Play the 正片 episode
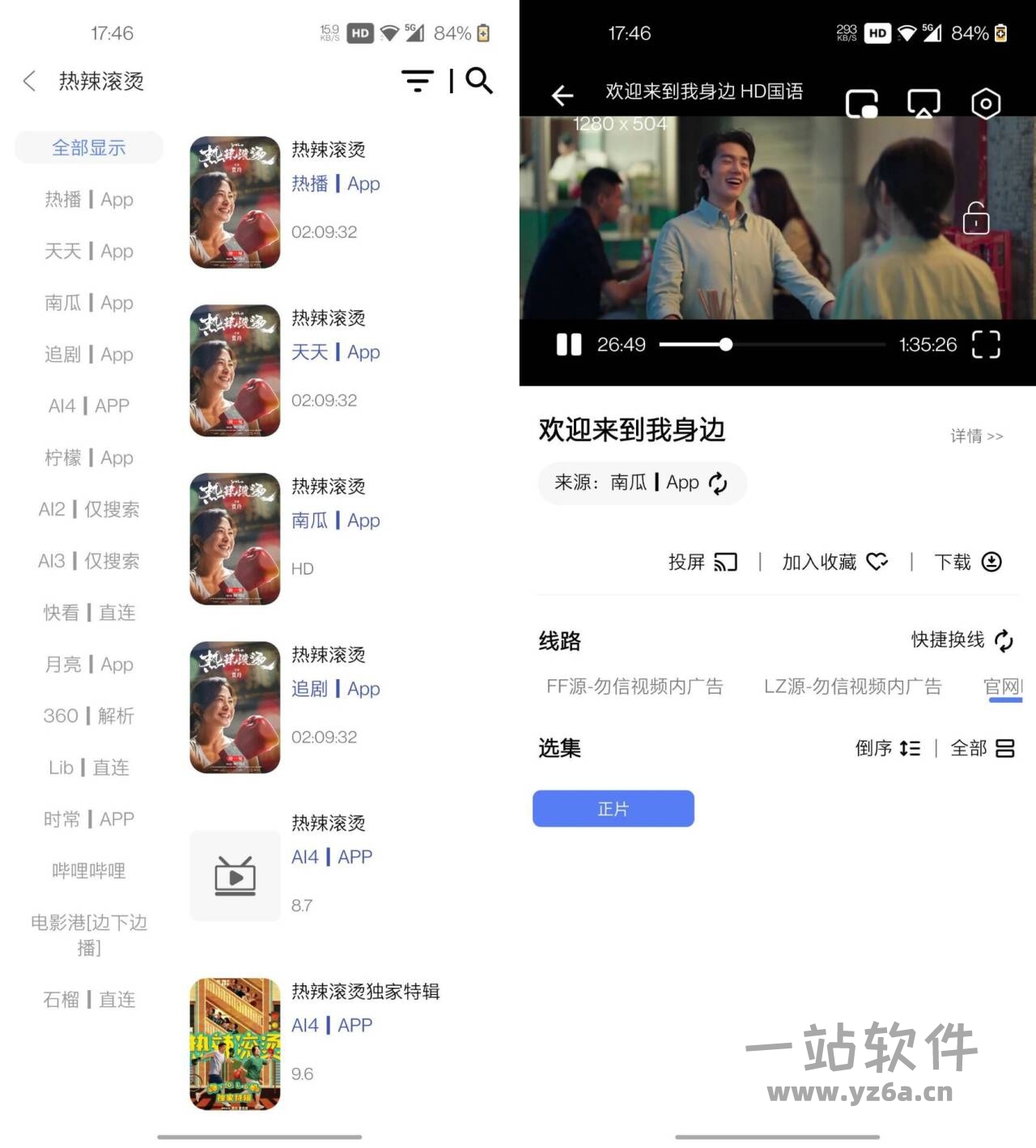 tap(613, 809)
